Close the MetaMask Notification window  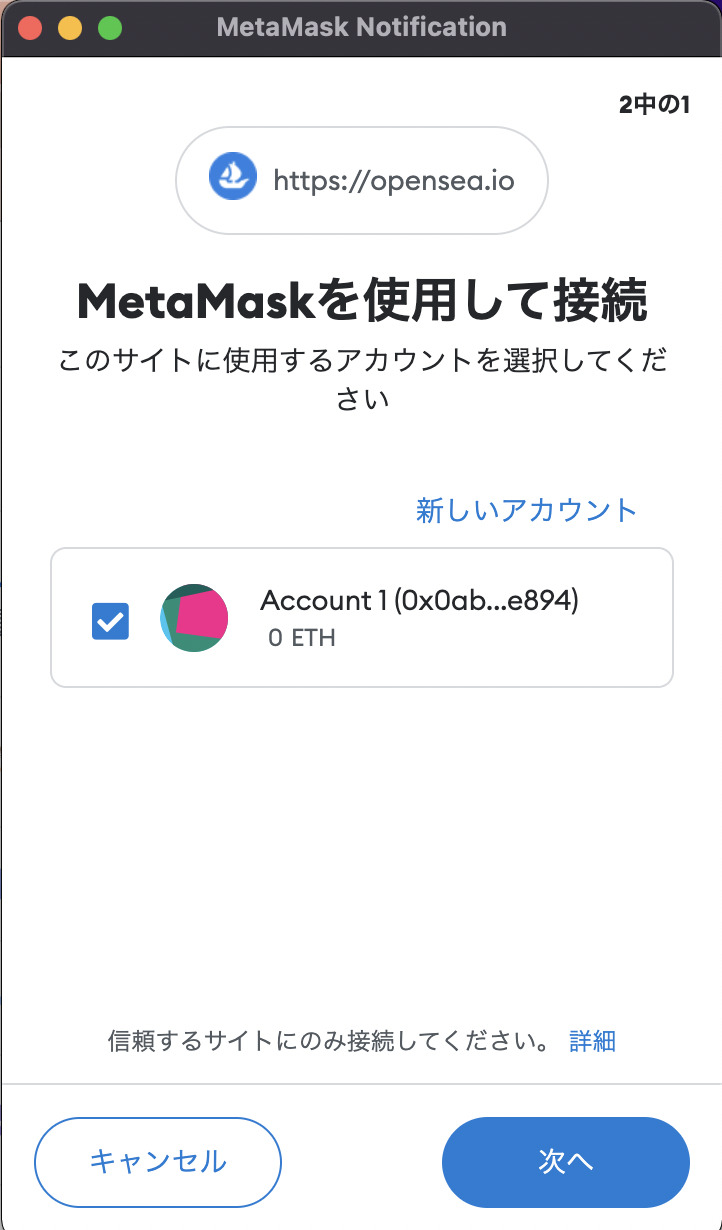(x=30, y=27)
